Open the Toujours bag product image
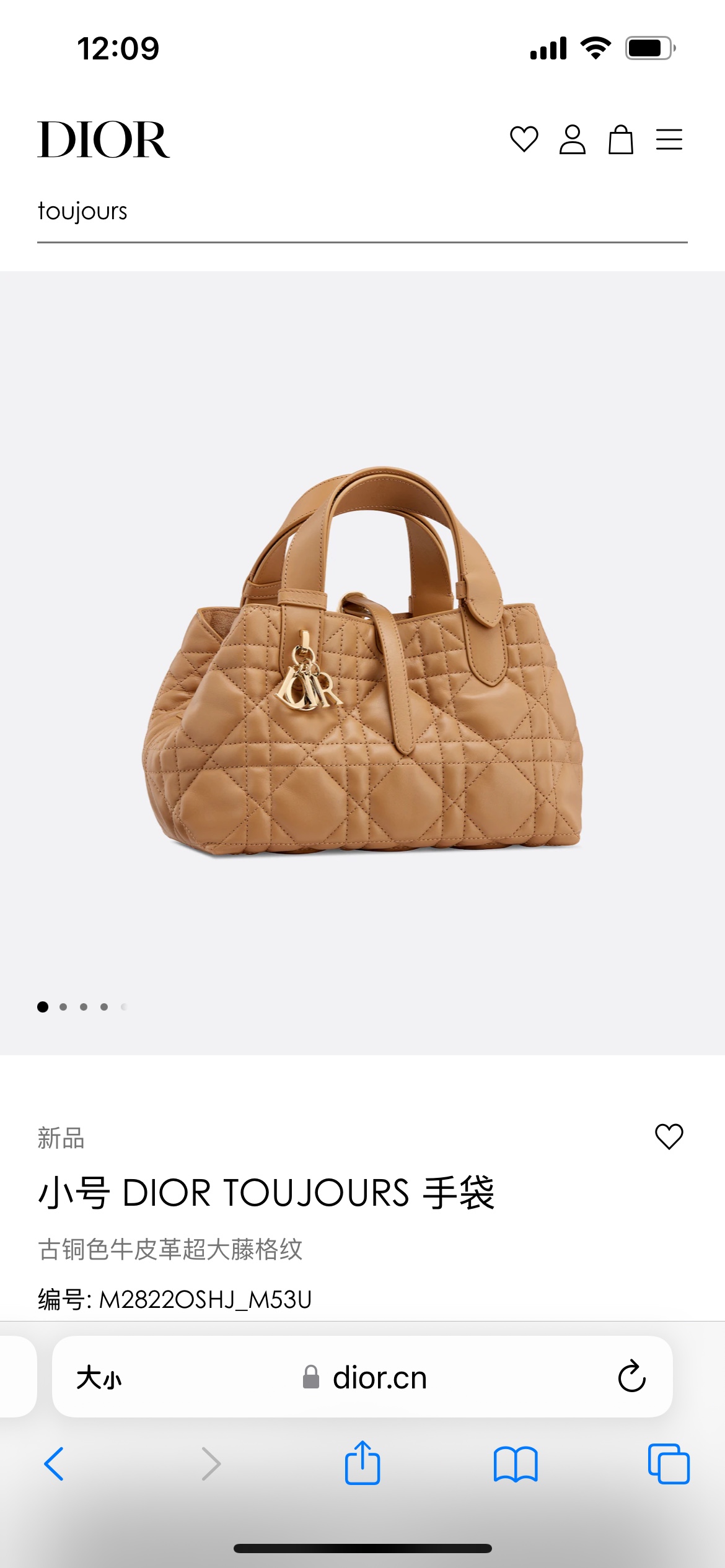 click(362, 663)
